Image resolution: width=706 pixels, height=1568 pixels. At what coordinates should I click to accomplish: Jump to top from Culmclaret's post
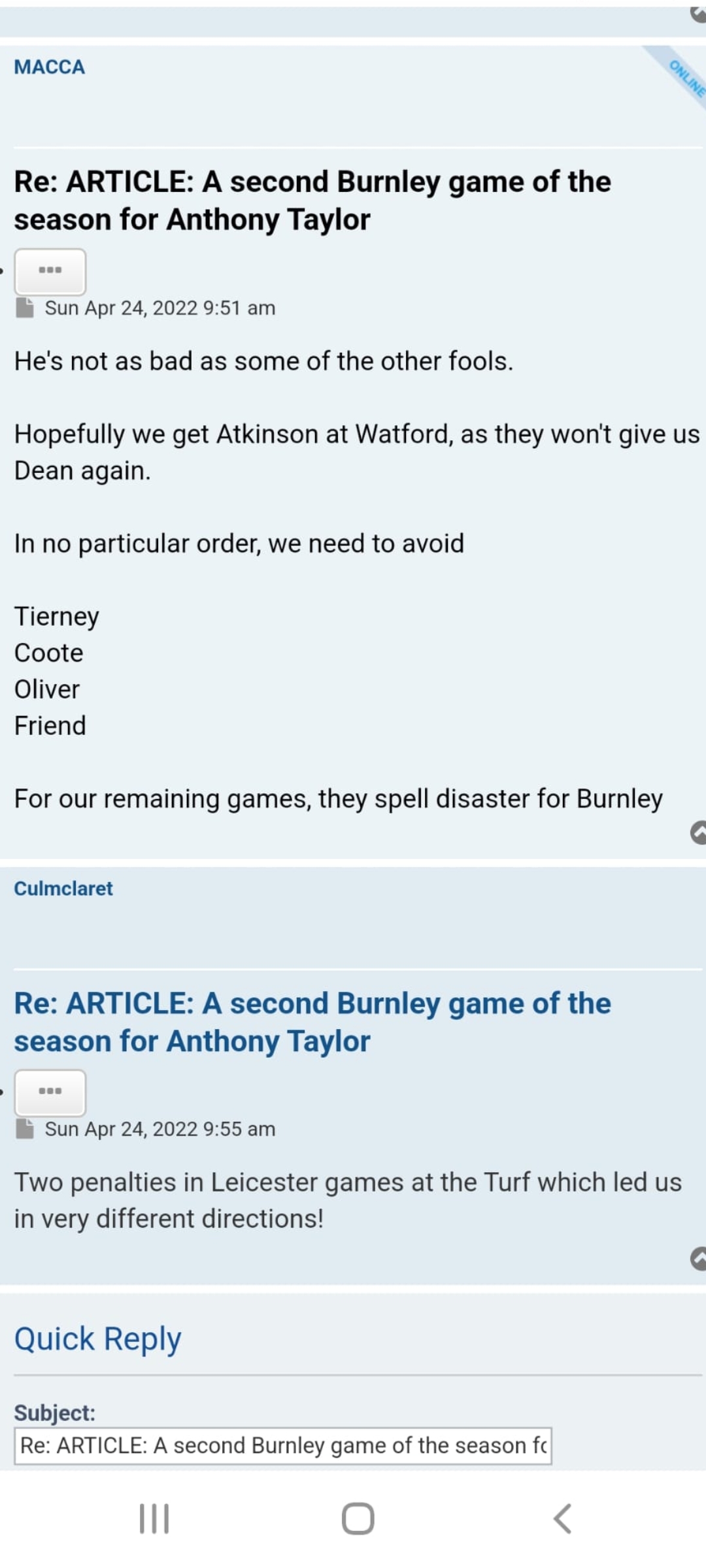click(x=698, y=1259)
